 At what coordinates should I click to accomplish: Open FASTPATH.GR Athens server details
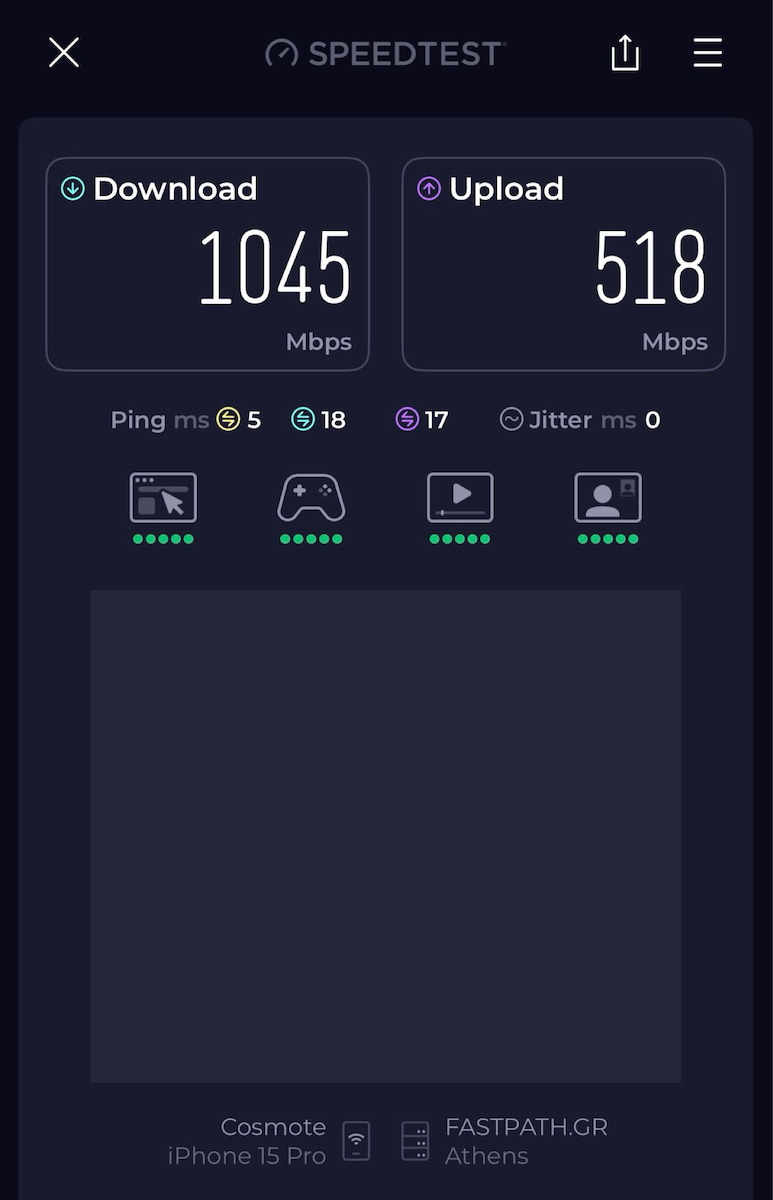click(x=505, y=1141)
